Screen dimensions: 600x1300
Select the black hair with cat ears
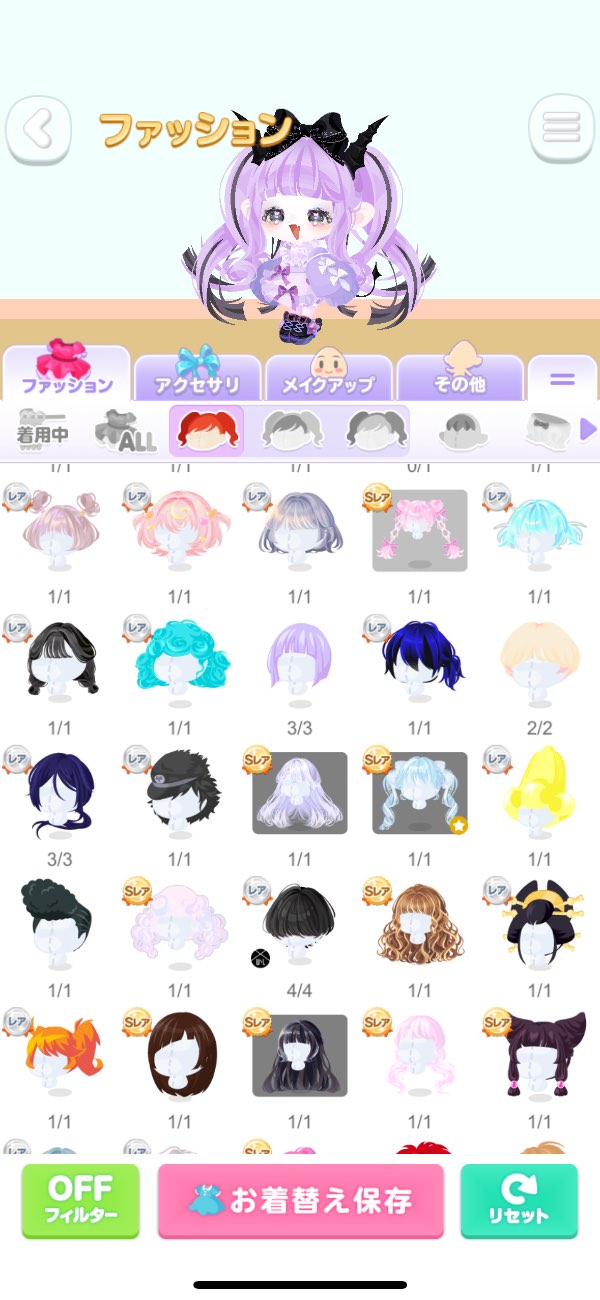539,1053
